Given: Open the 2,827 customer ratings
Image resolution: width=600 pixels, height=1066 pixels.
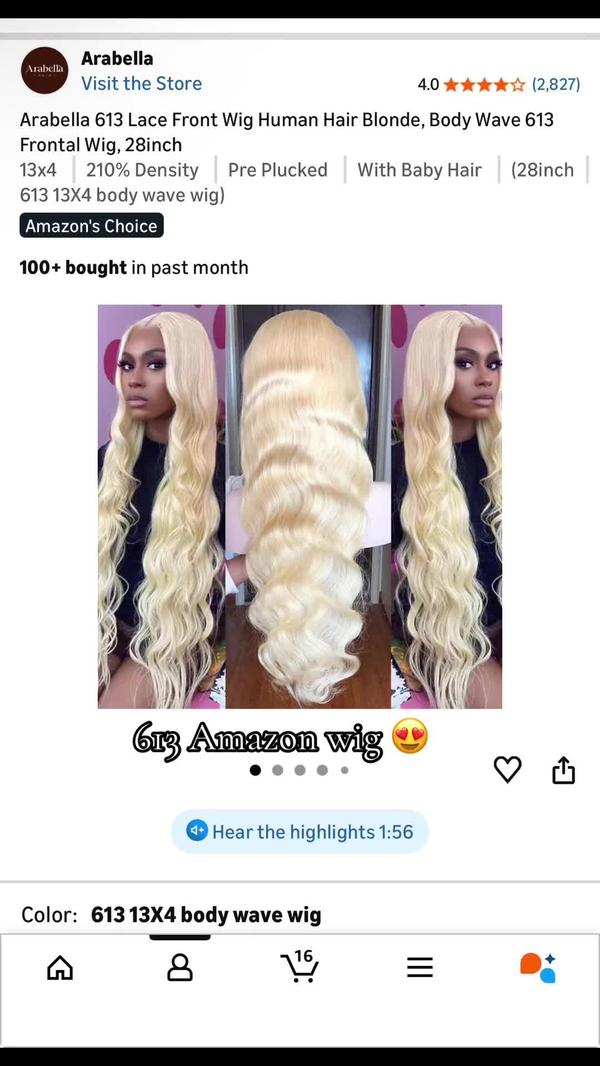Looking at the screenshot, I should point(555,84).
